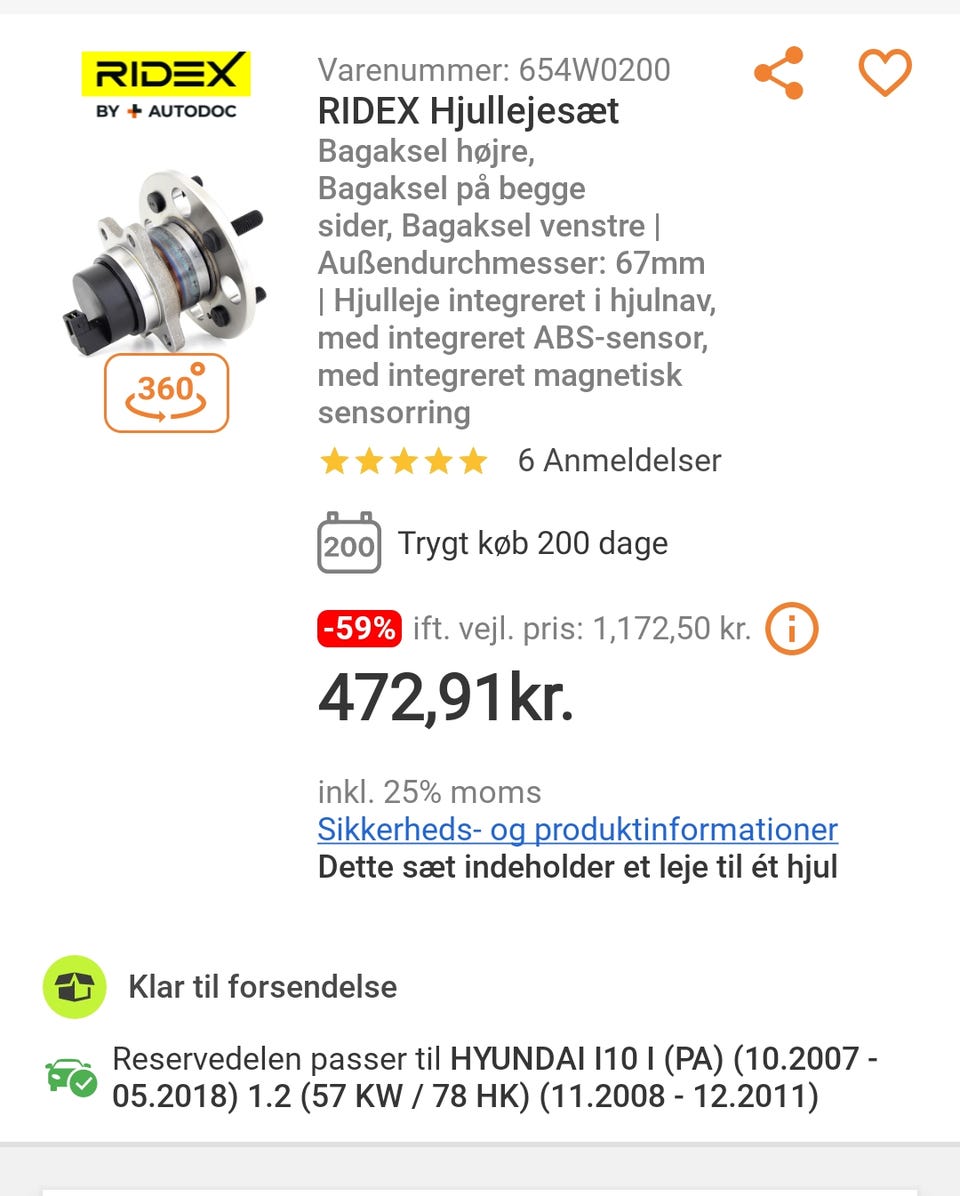960x1196 pixels.
Task: Open the 360° product view
Action: (167, 391)
